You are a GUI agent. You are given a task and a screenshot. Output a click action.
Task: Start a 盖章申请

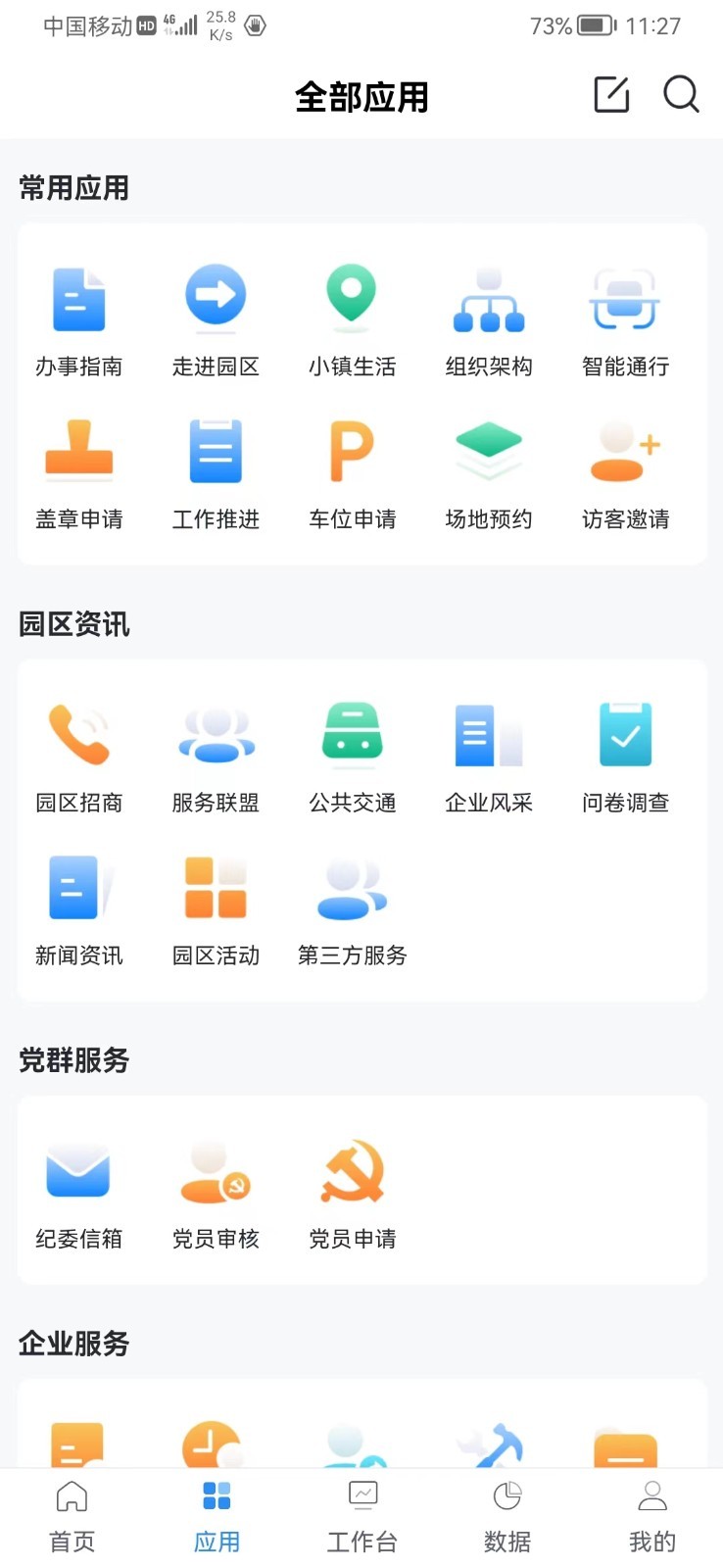pos(79,472)
